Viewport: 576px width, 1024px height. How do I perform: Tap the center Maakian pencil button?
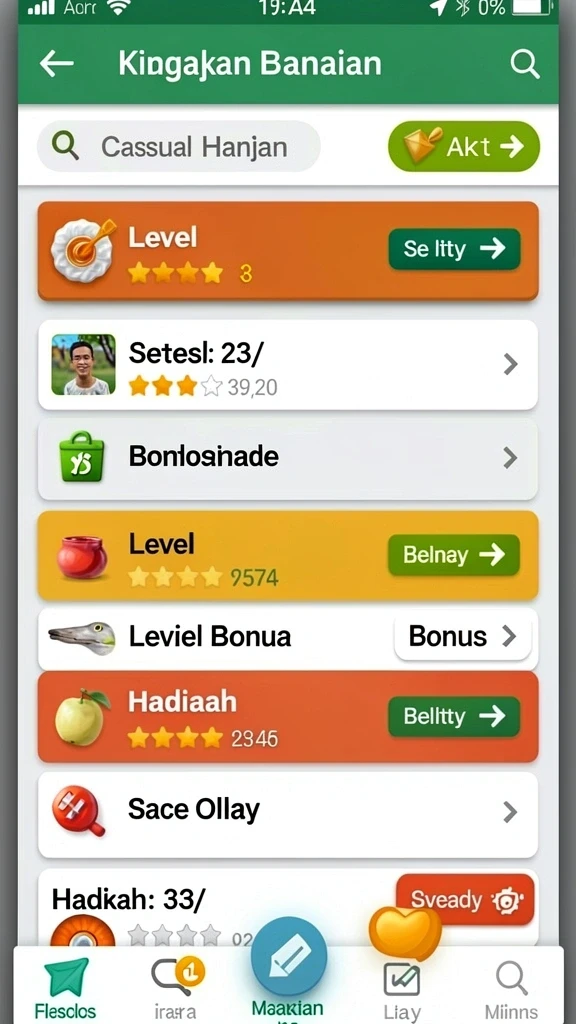point(289,955)
